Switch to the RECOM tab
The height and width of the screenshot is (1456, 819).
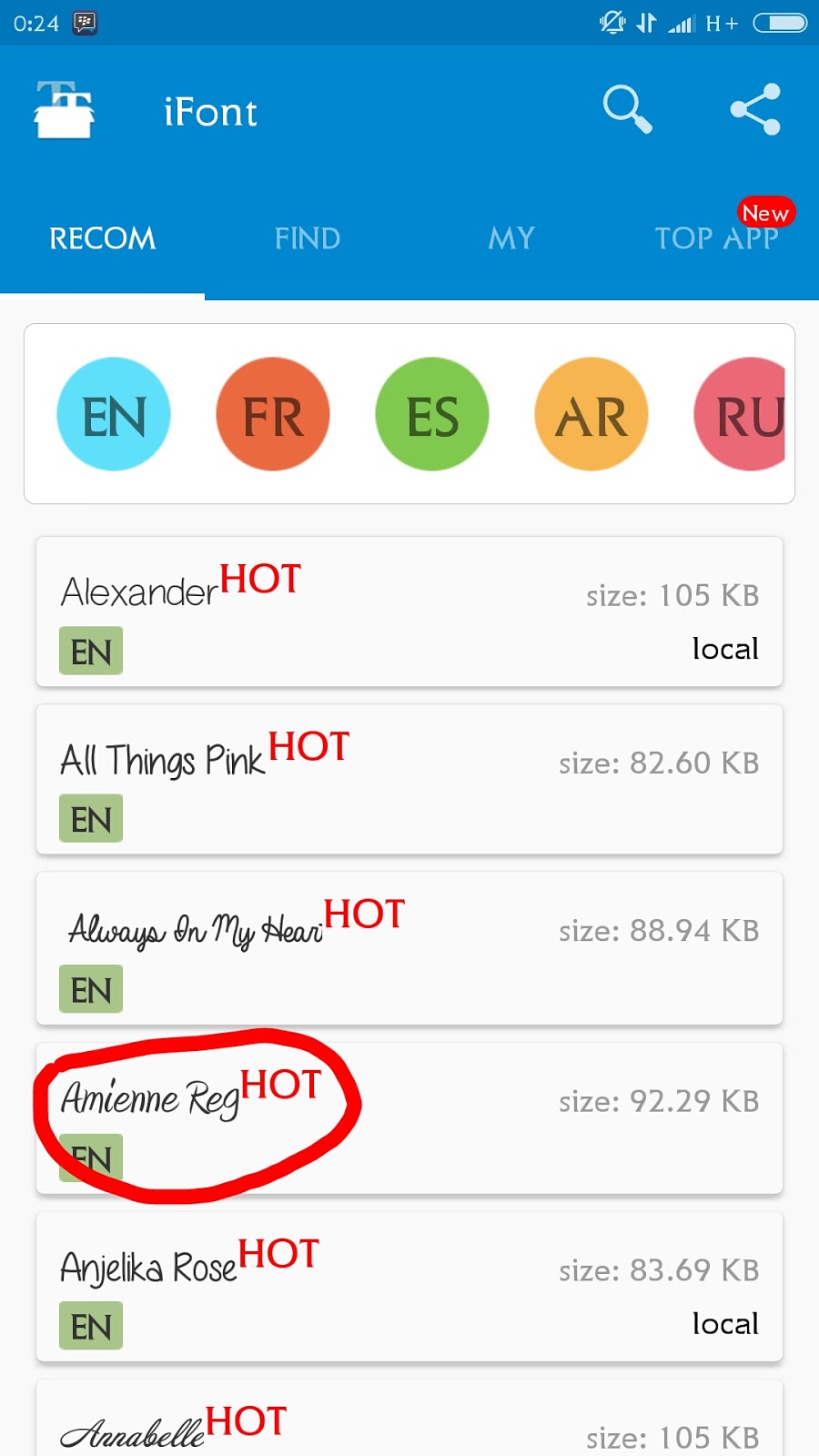(x=102, y=238)
